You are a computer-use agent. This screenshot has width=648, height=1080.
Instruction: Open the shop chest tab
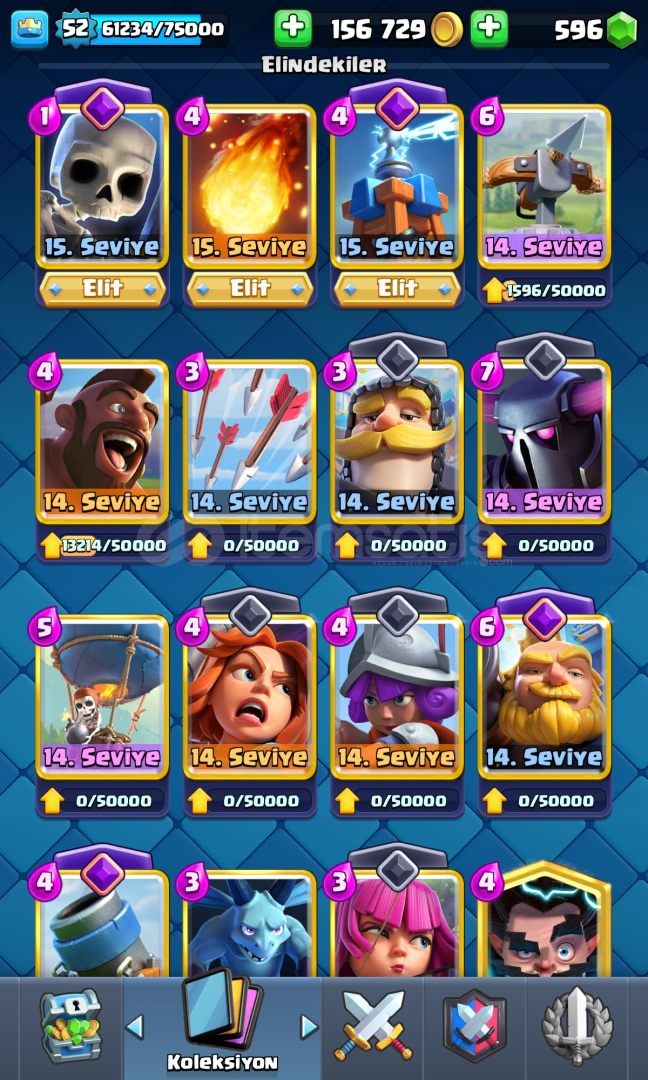70,1025
